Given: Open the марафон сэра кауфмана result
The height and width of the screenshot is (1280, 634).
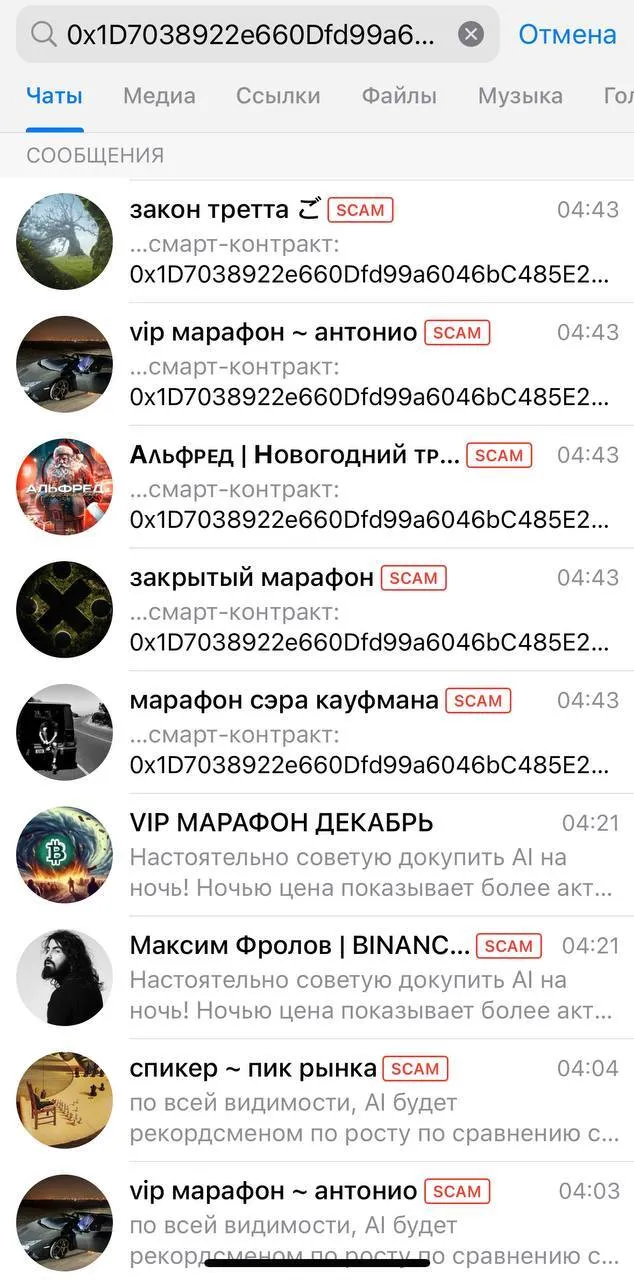Looking at the screenshot, I should click(x=317, y=733).
